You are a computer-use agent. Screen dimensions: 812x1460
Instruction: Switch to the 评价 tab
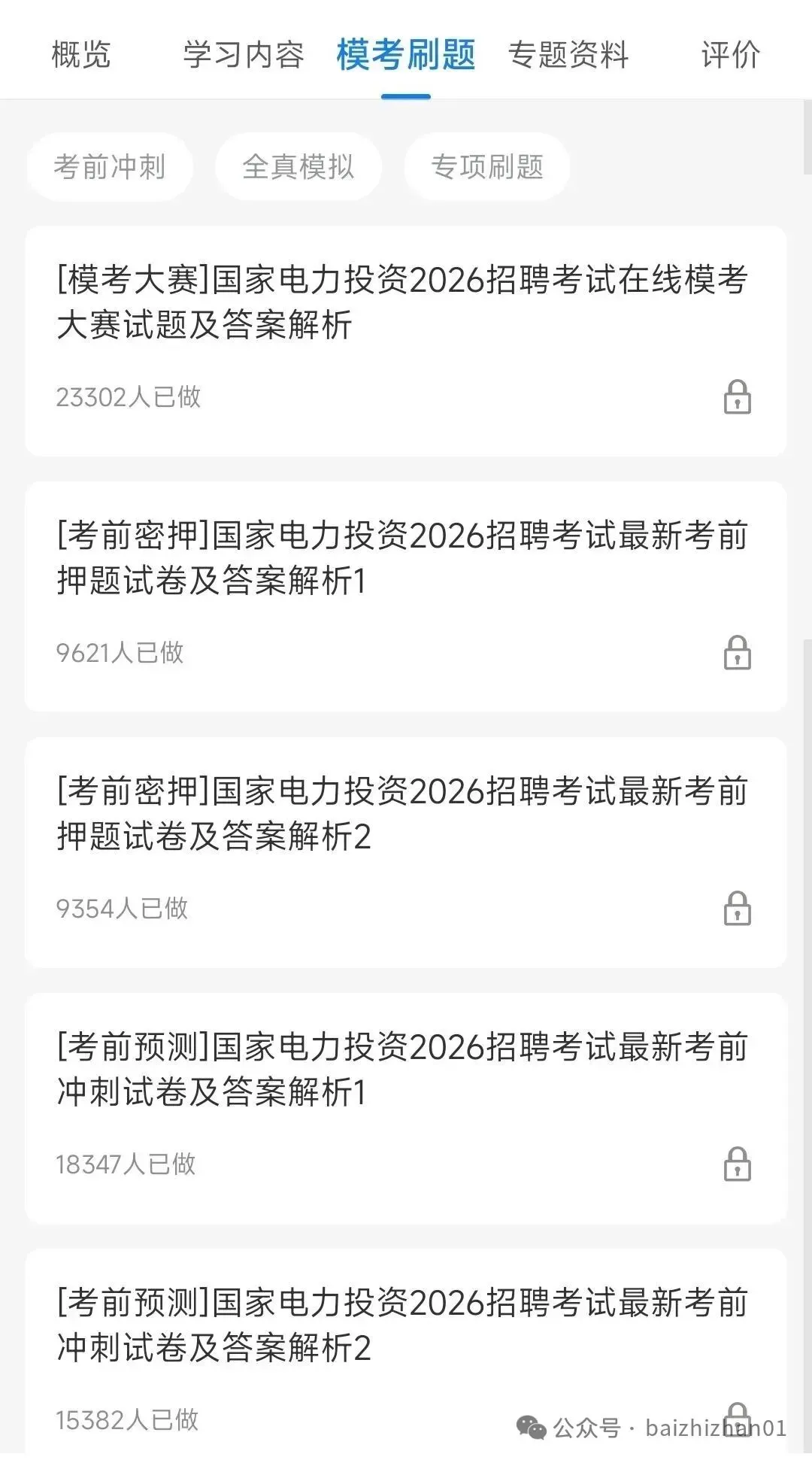tap(730, 54)
